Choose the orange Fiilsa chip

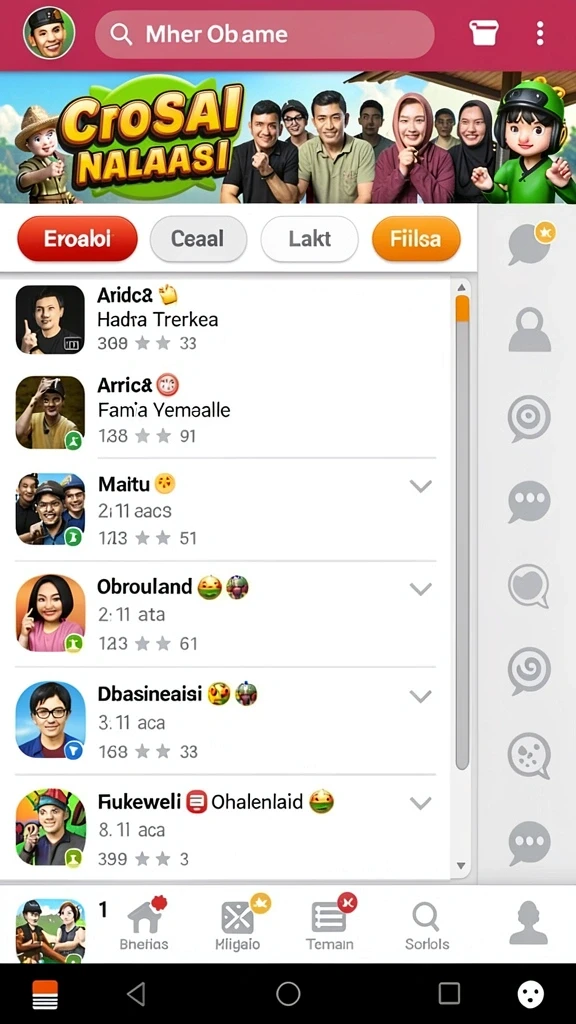tap(416, 238)
